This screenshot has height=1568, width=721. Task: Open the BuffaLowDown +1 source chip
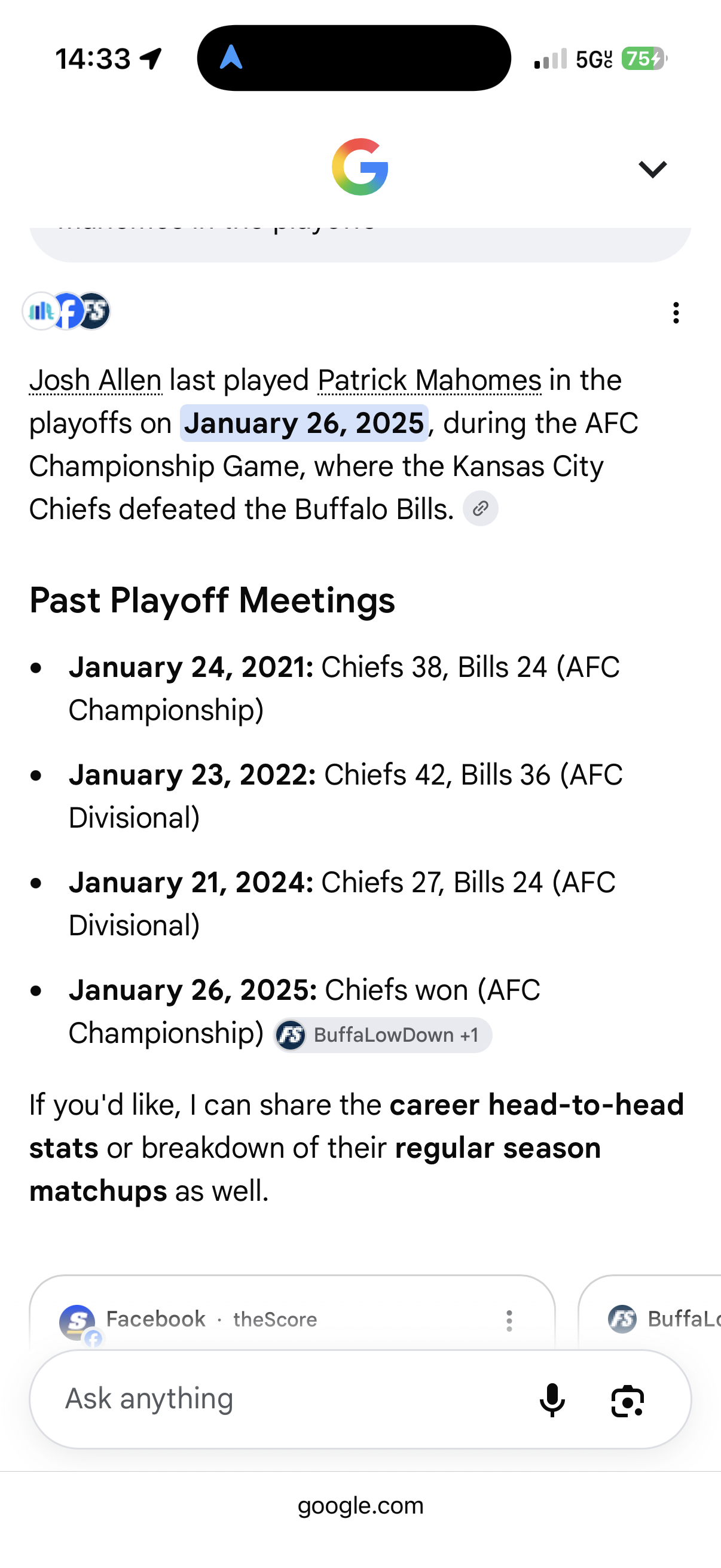click(x=383, y=1035)
